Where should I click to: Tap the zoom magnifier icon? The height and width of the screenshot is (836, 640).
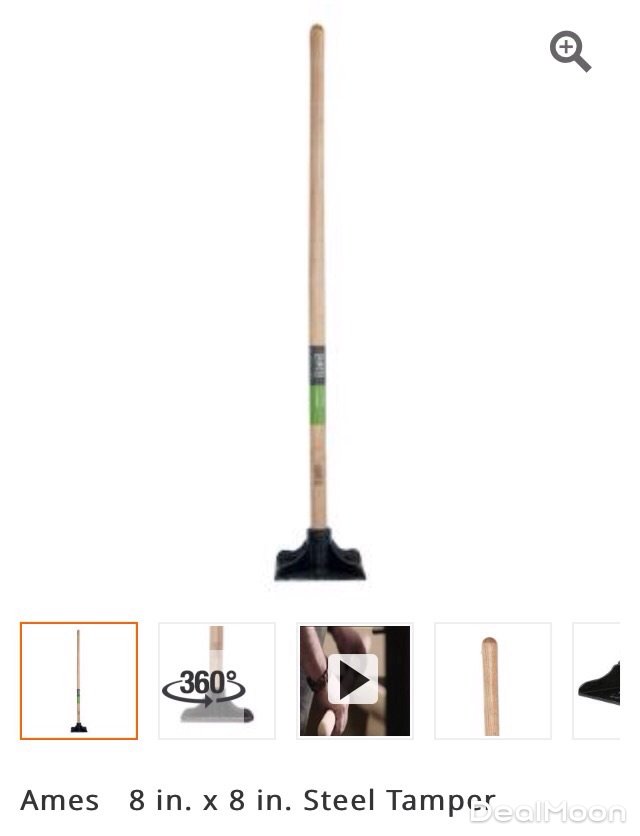pyautogui.click(x=570, y=51)
